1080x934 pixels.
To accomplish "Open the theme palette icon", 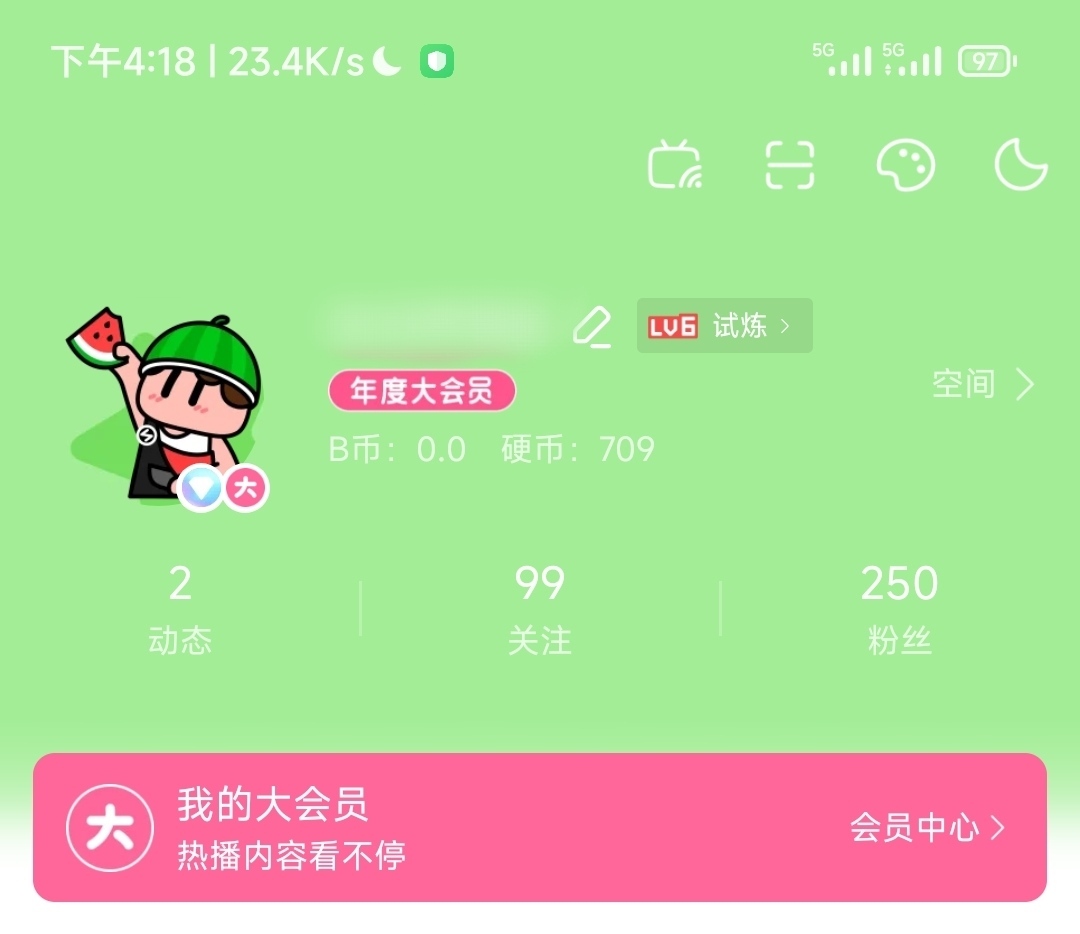I will (x=905, y=165).
